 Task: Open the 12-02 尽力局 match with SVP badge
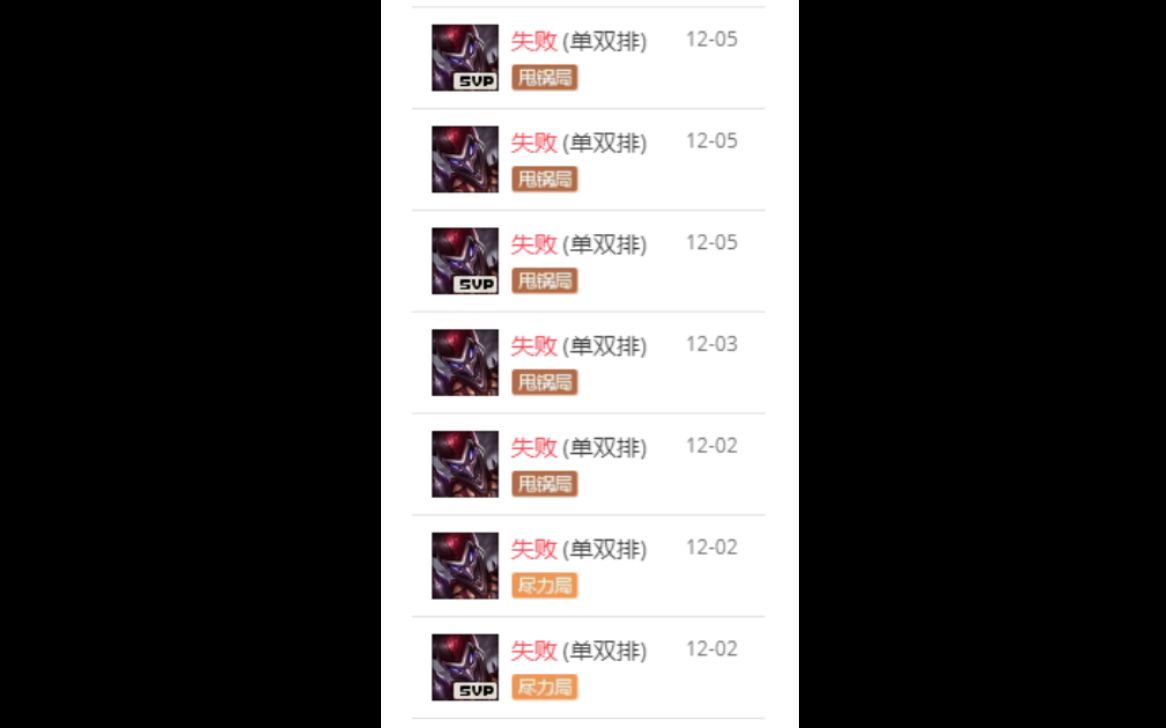coord(588,667)
